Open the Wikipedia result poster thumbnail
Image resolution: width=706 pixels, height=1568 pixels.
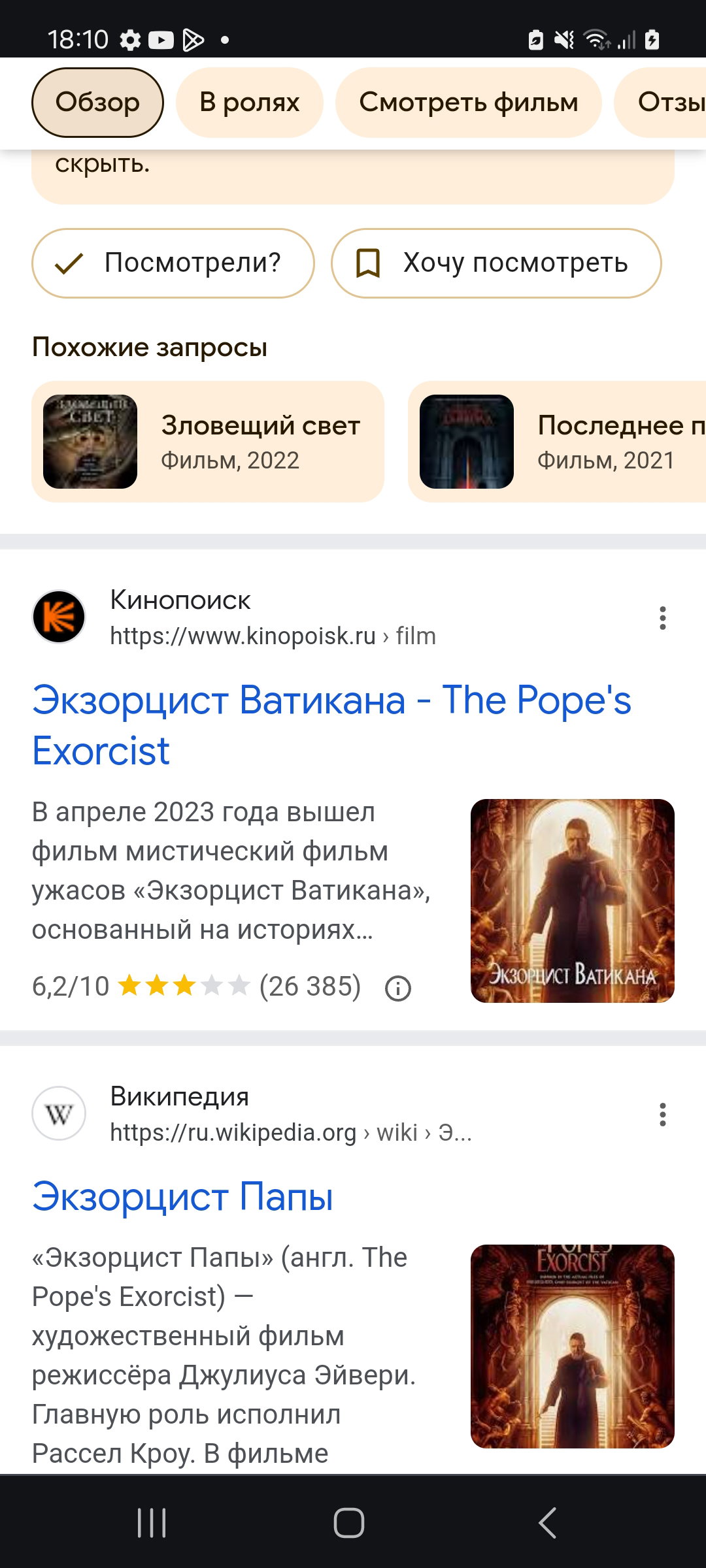pyautogui.click(x=573, y=1347)
